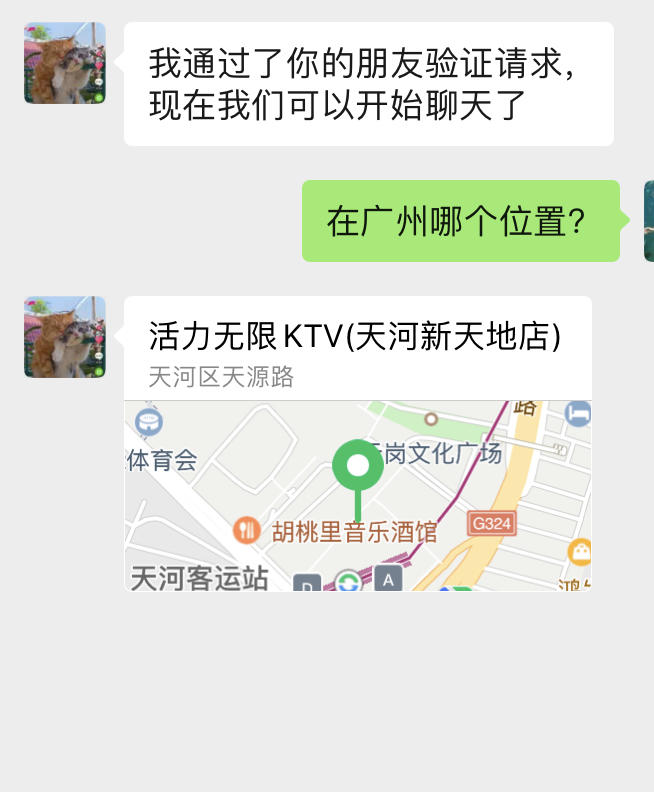
Task: Tap the contact's avatar beside the verification message
Action: click(x=65, y=63)
